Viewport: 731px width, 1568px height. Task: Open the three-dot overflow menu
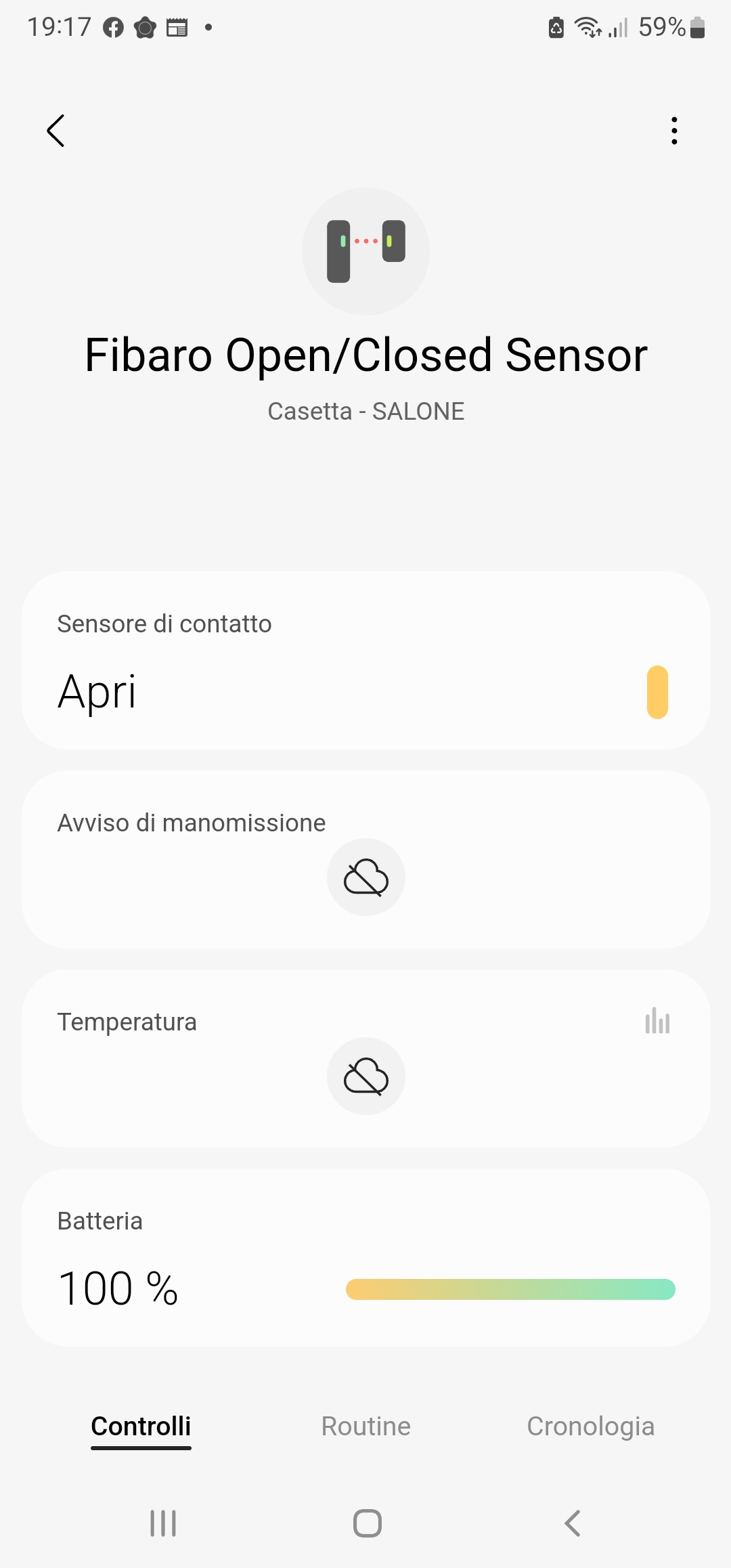click(x=674, y=131)
